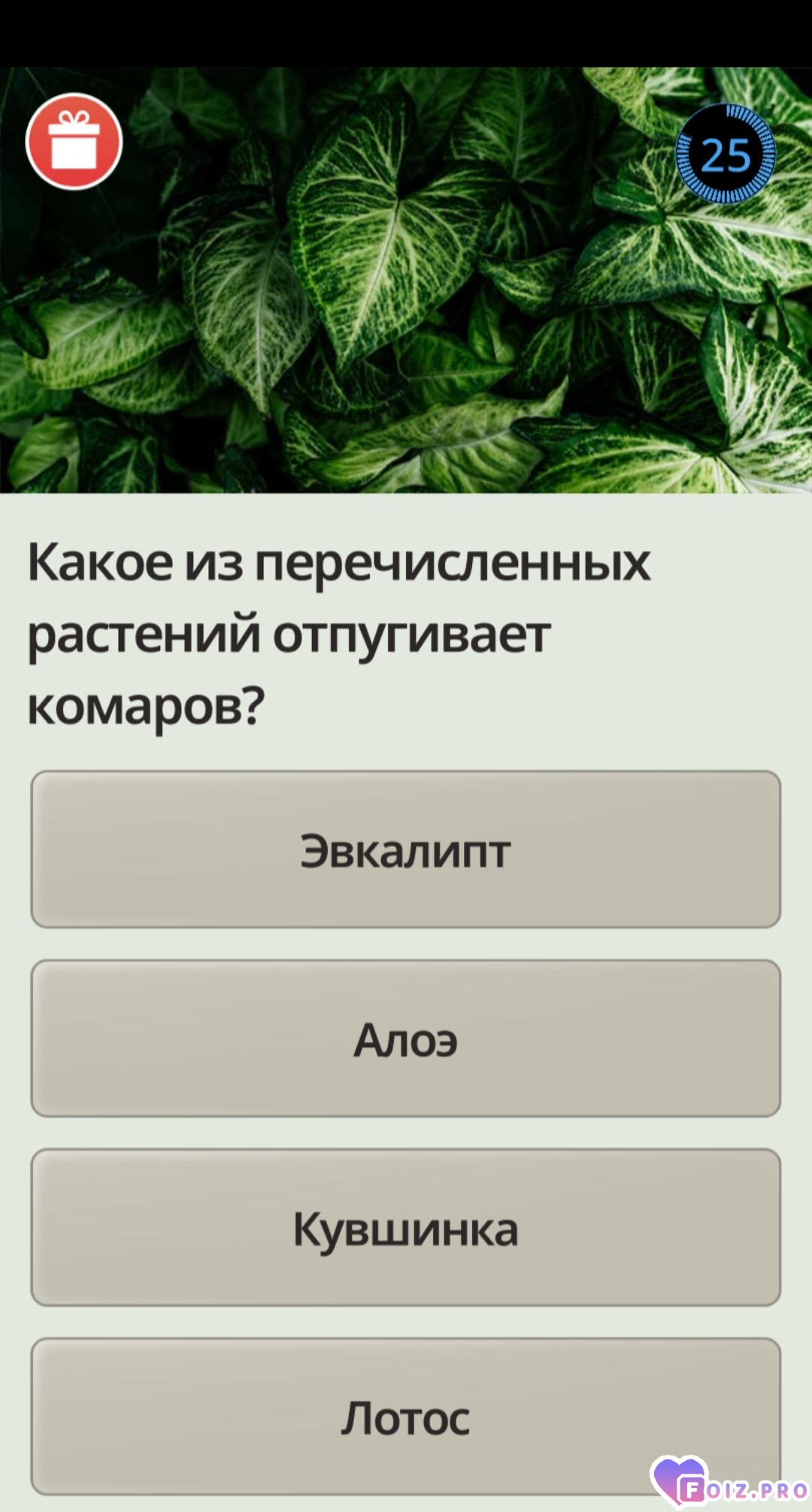
Task: Choose the answer Эвкалипт
Action: [x=405, y=849]
